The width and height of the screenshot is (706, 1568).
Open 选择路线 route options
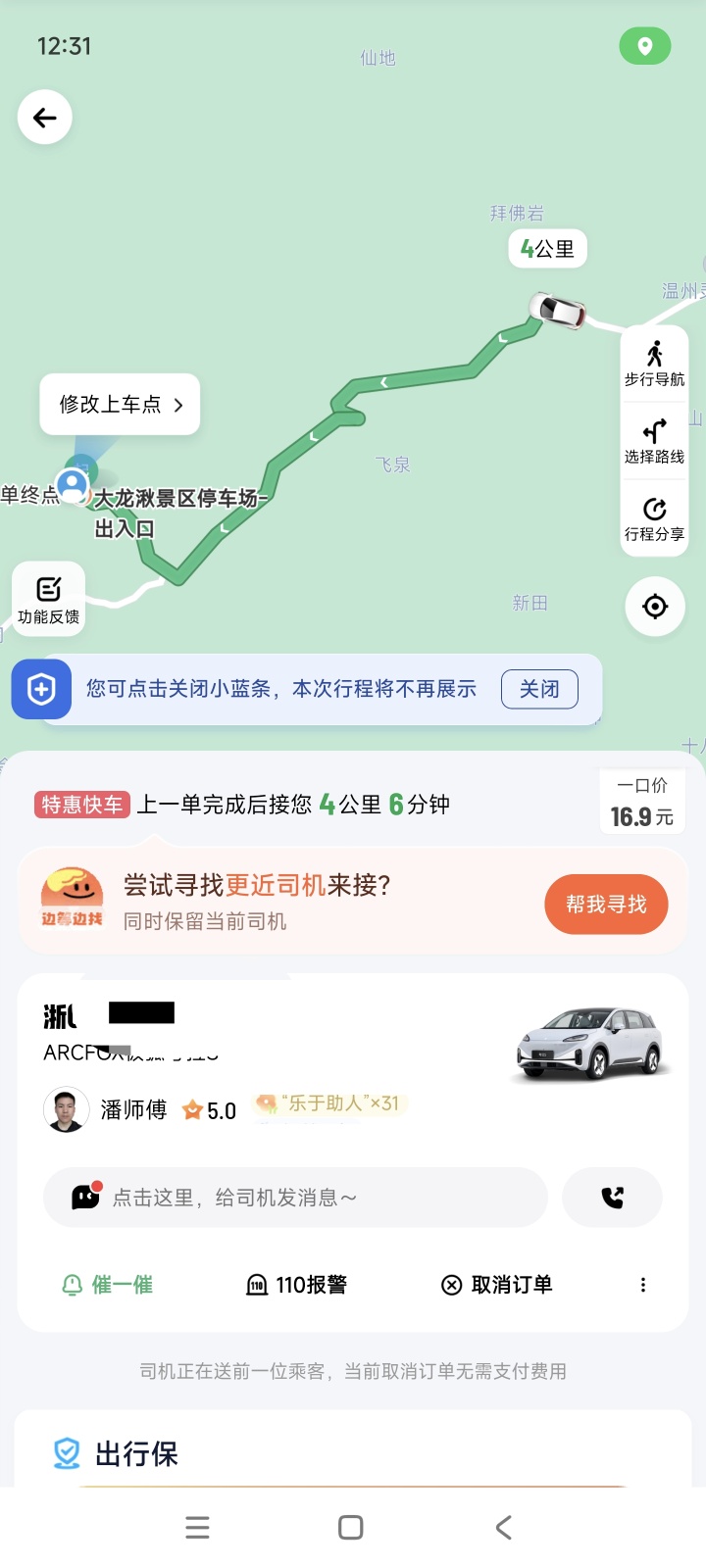tap(654, 441)
